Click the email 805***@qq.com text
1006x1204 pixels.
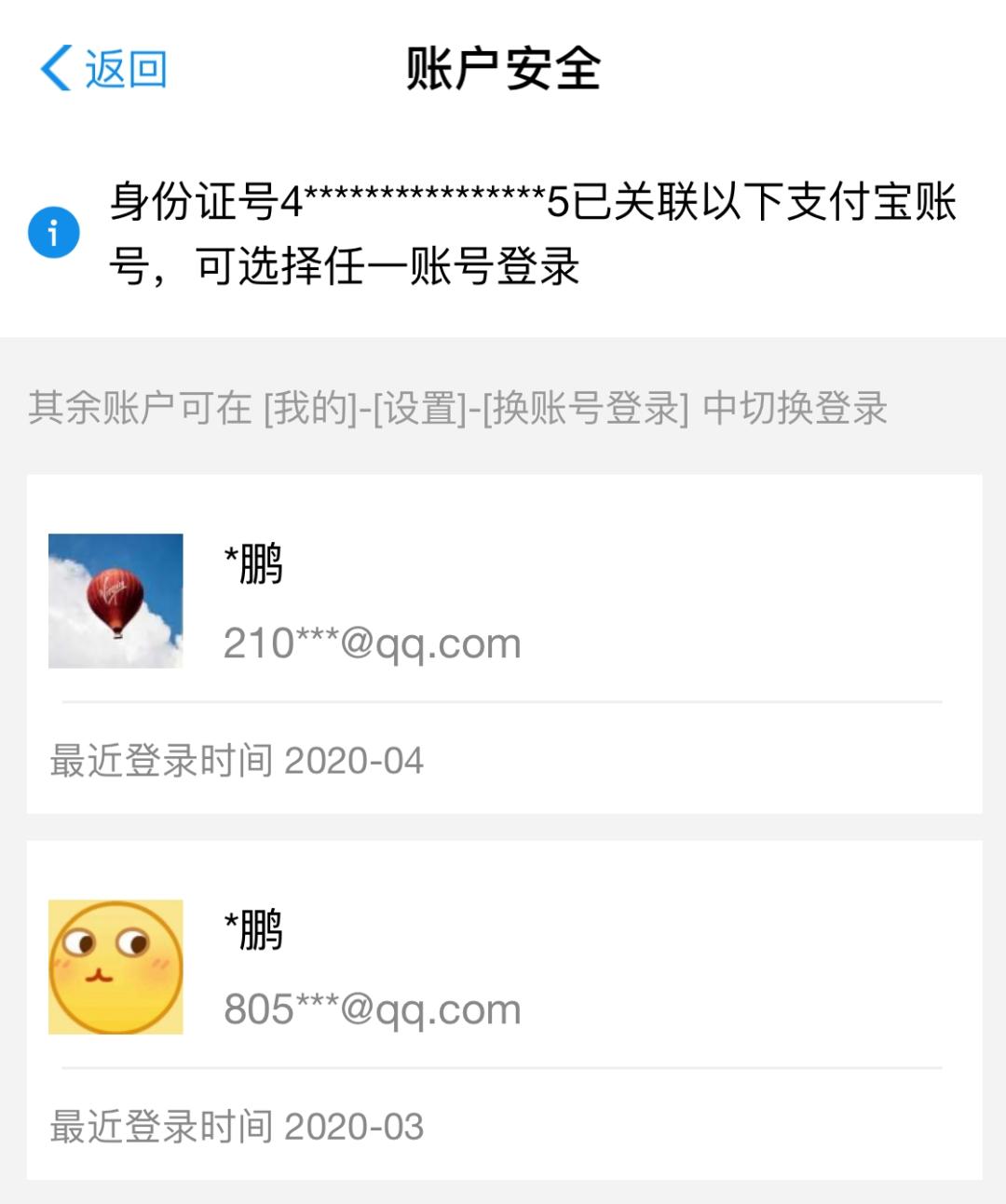(x=373, y=1008)
